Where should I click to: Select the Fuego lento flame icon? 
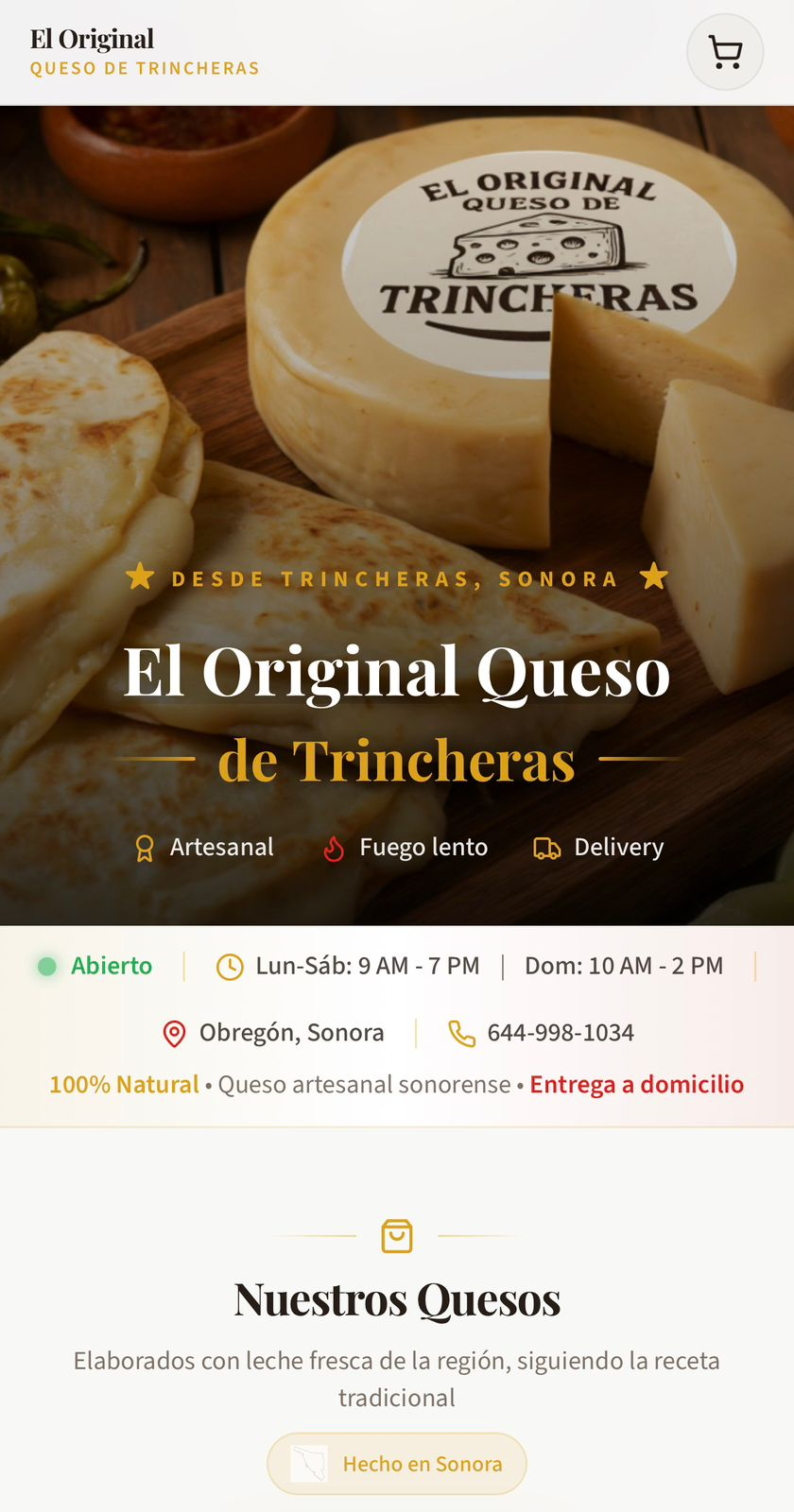click(x=334, y=847)
